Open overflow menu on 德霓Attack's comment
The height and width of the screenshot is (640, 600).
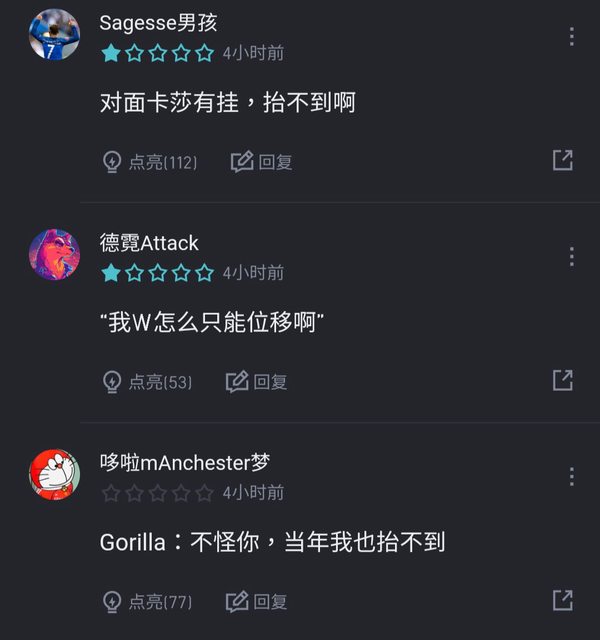tap(571, 256)
